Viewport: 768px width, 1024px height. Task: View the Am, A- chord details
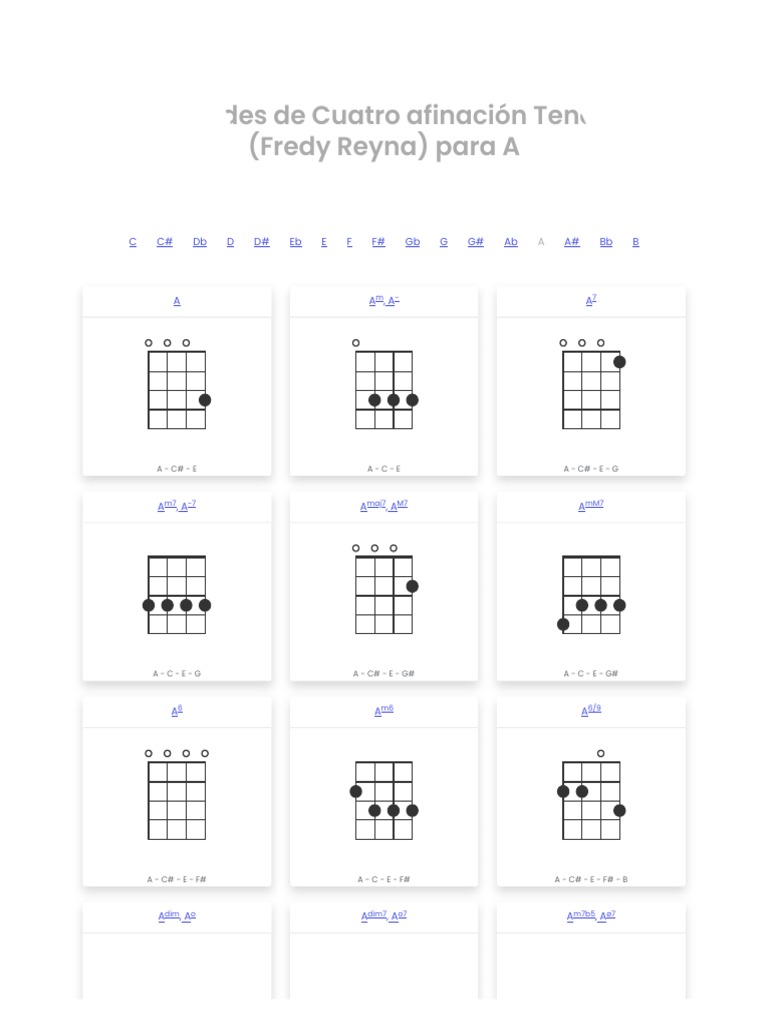(384, 301)
